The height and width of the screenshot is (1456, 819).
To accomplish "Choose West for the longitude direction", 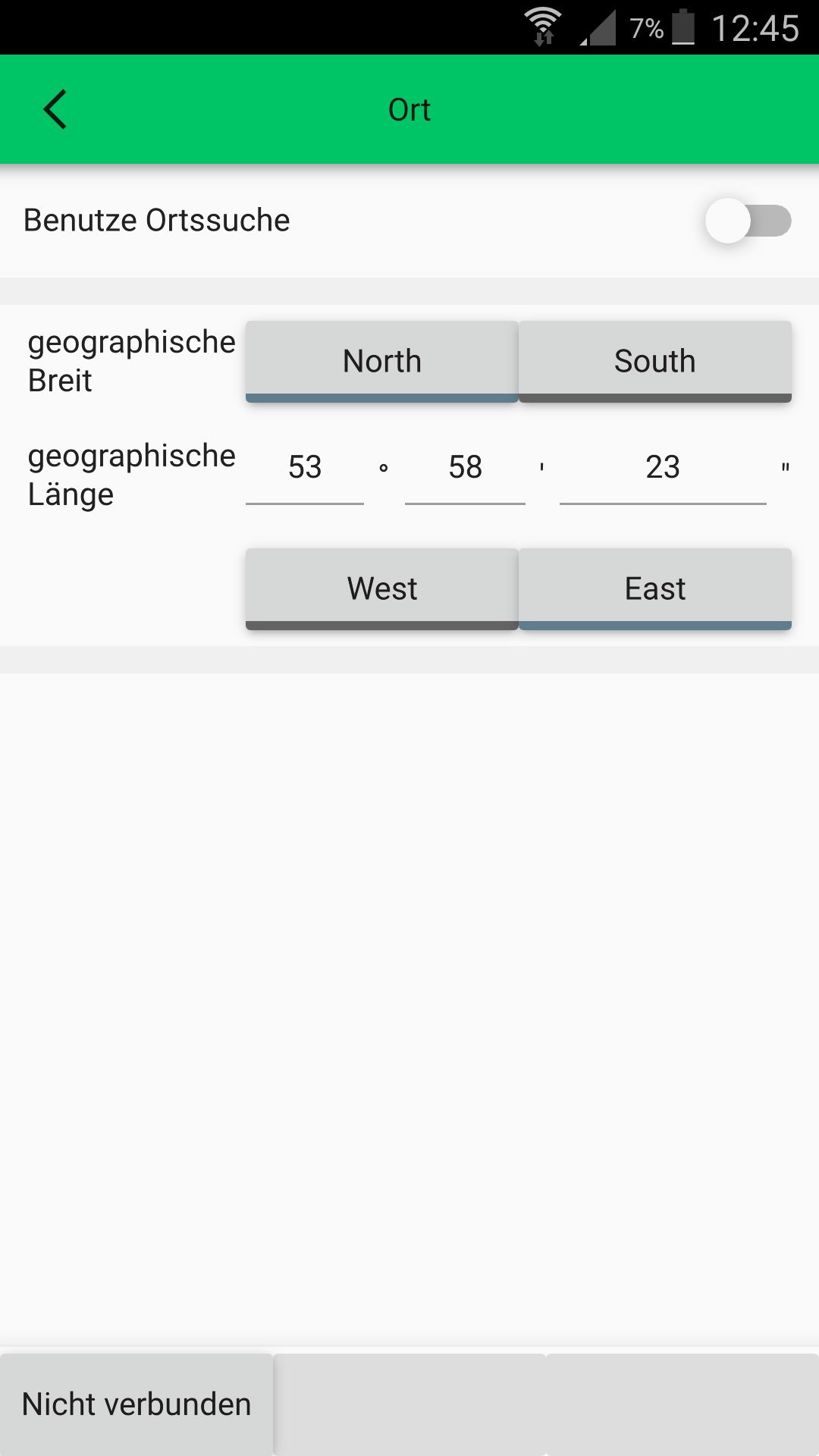I will click(x=381, y=588).
